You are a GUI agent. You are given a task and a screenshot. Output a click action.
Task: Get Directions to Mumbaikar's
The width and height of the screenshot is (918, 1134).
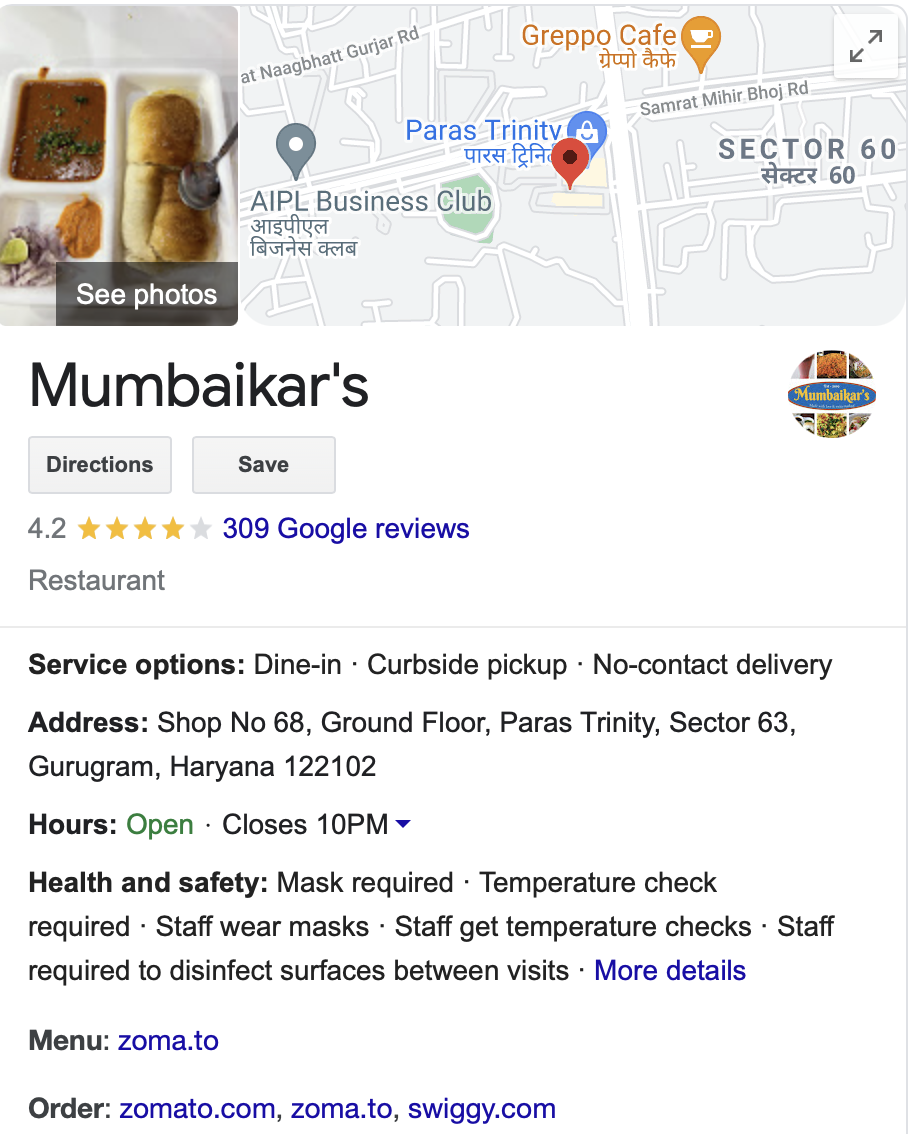[x=100, y=464]
